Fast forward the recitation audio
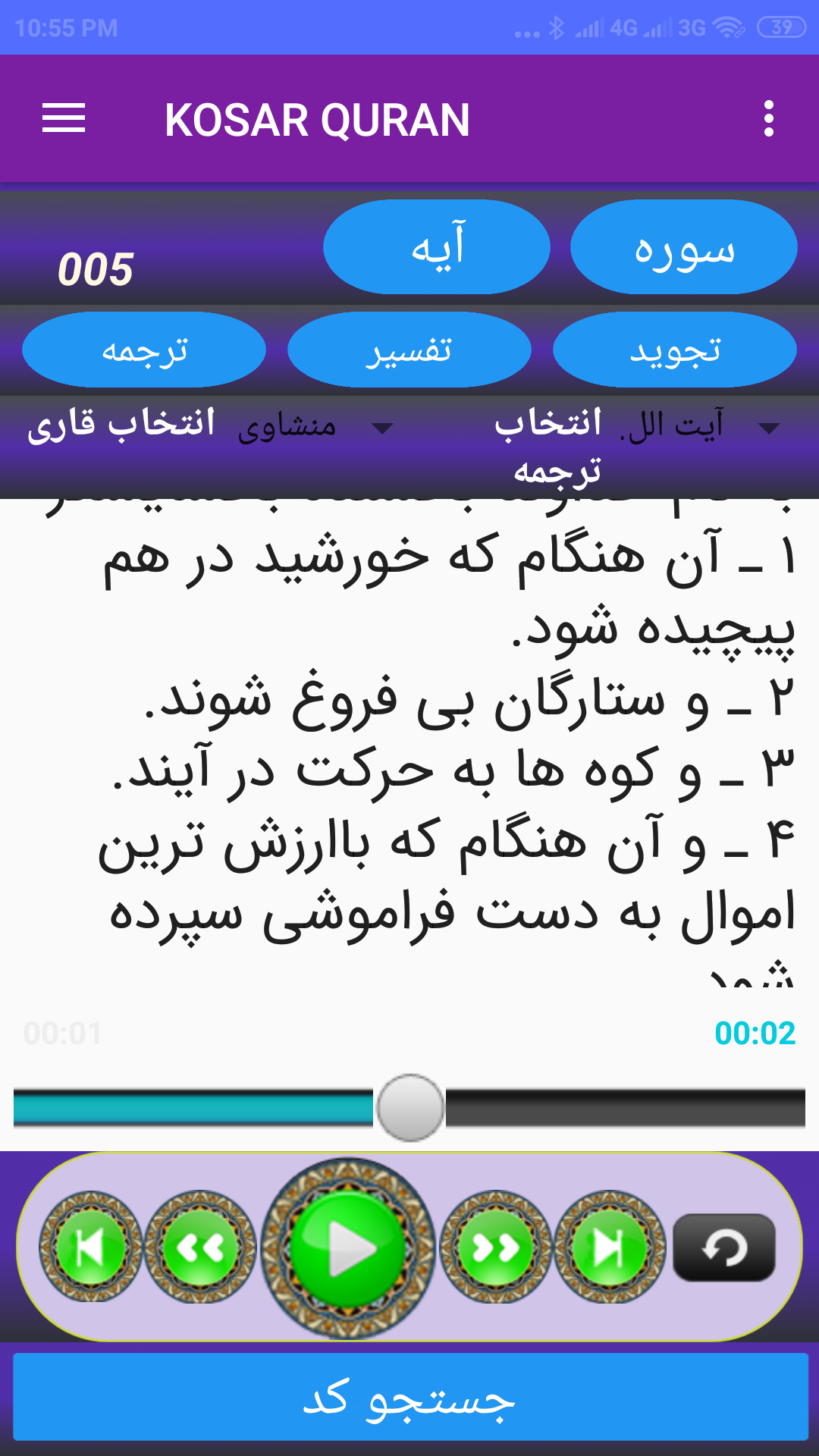The width and height of the screenshot is (819, 1456). coord(496,1247)
